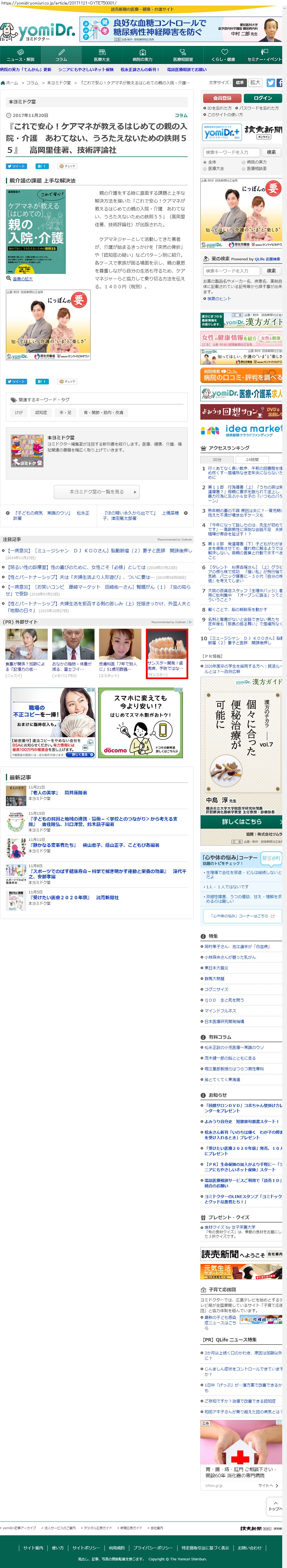Open the ニュース・解説 navigation tab
This screenshot has height=1568, width=287.
20,55
